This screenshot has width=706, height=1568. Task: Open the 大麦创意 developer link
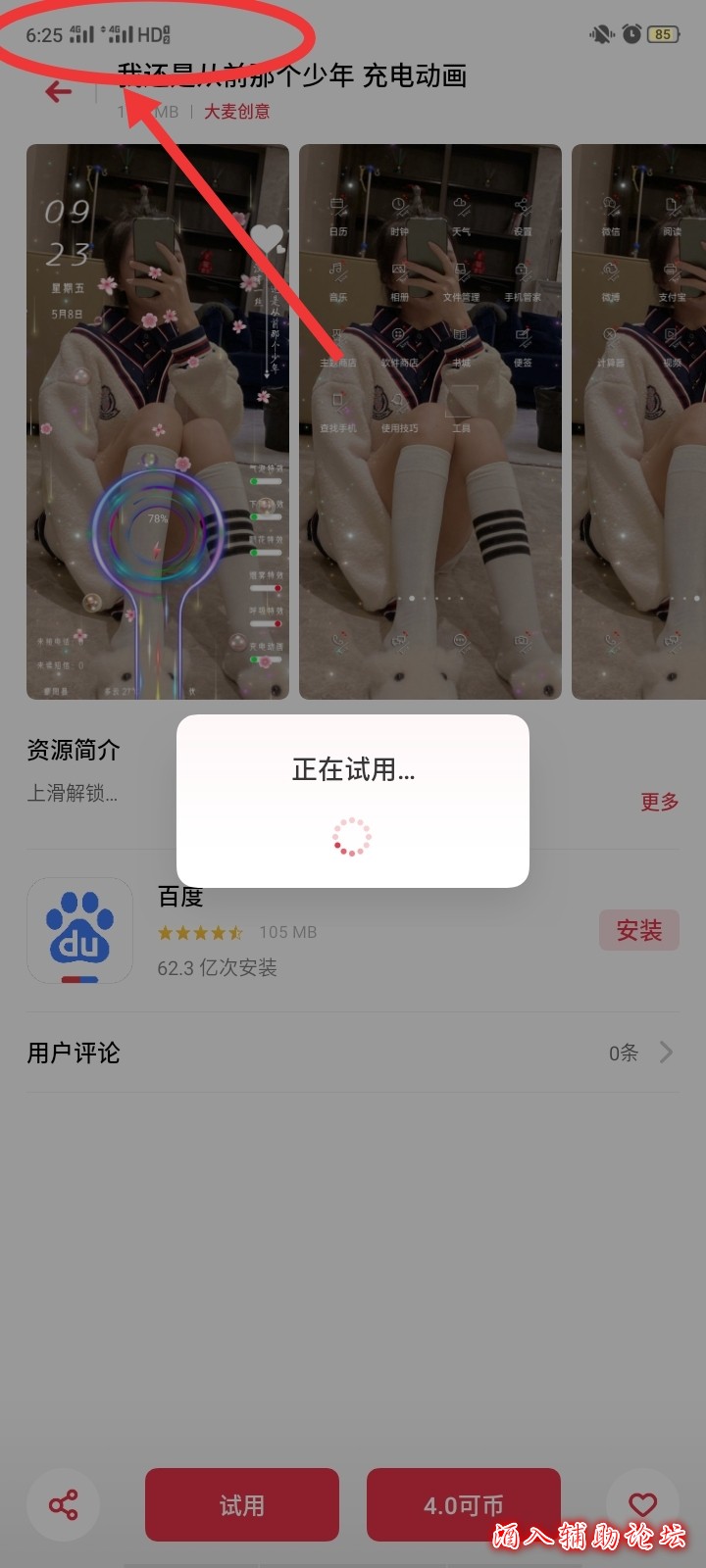[236, 112]
